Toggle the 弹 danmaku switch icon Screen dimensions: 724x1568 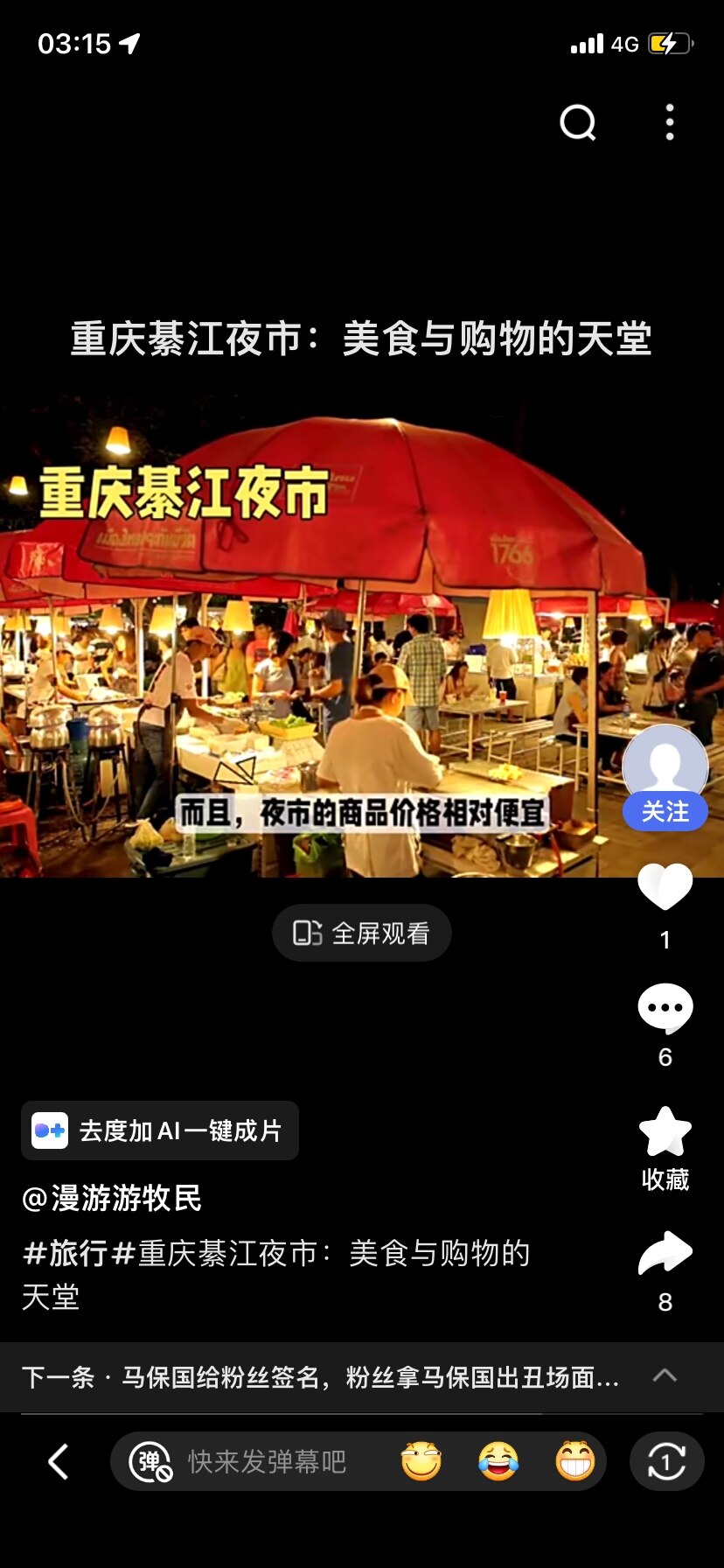tap(150, 1462)
